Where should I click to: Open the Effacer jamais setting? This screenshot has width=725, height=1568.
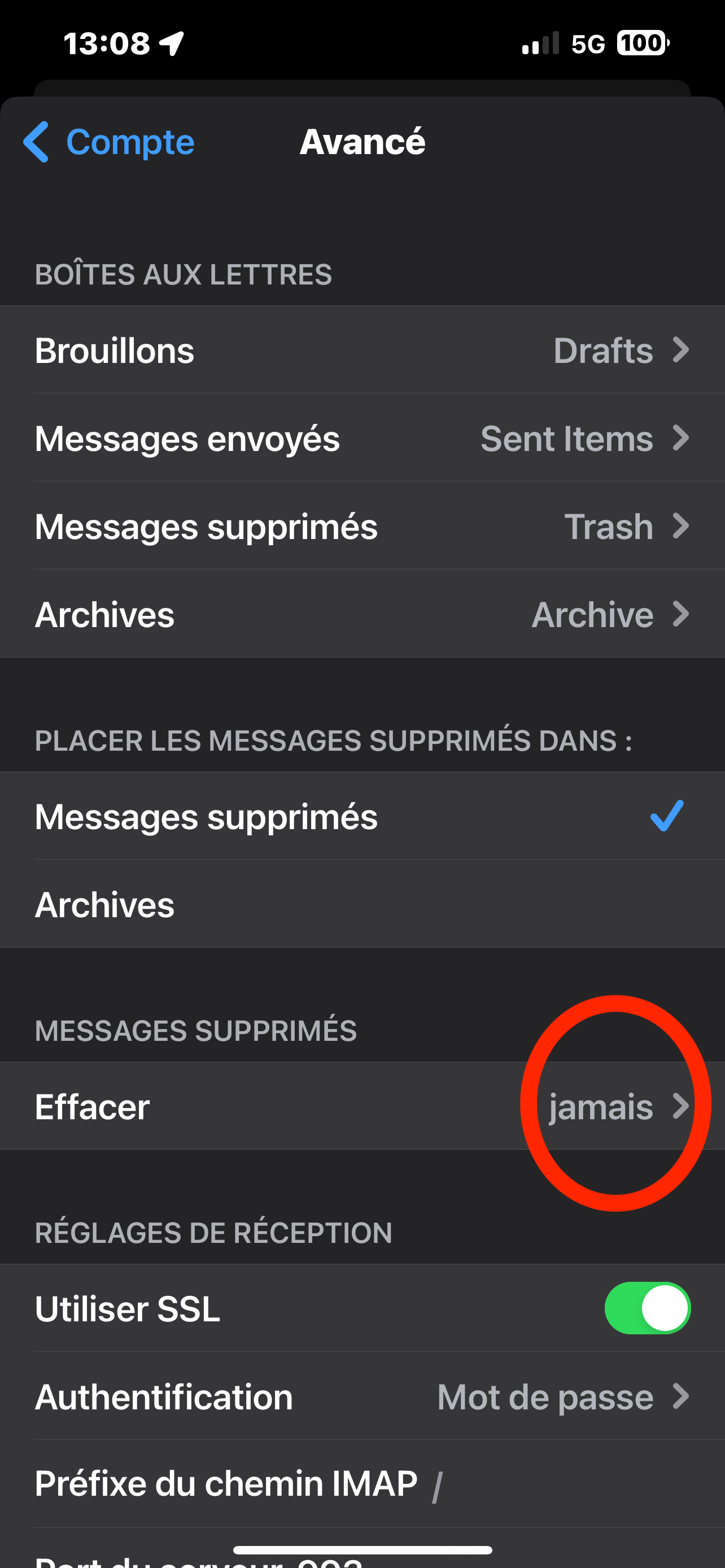362,1106
